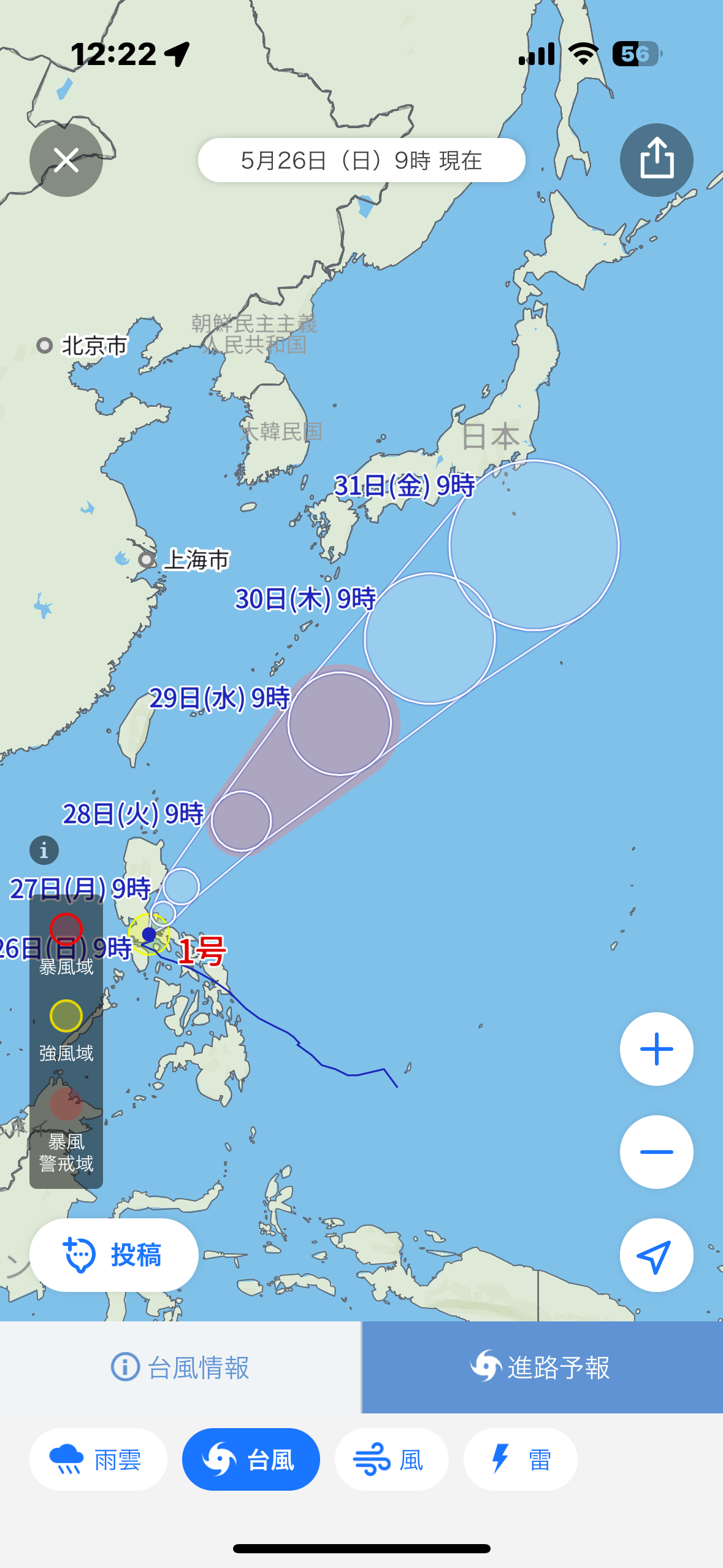This screenshot has width=723, height=1568.
Task: Switch to the 台風情報 tab
Action: 180,1367
